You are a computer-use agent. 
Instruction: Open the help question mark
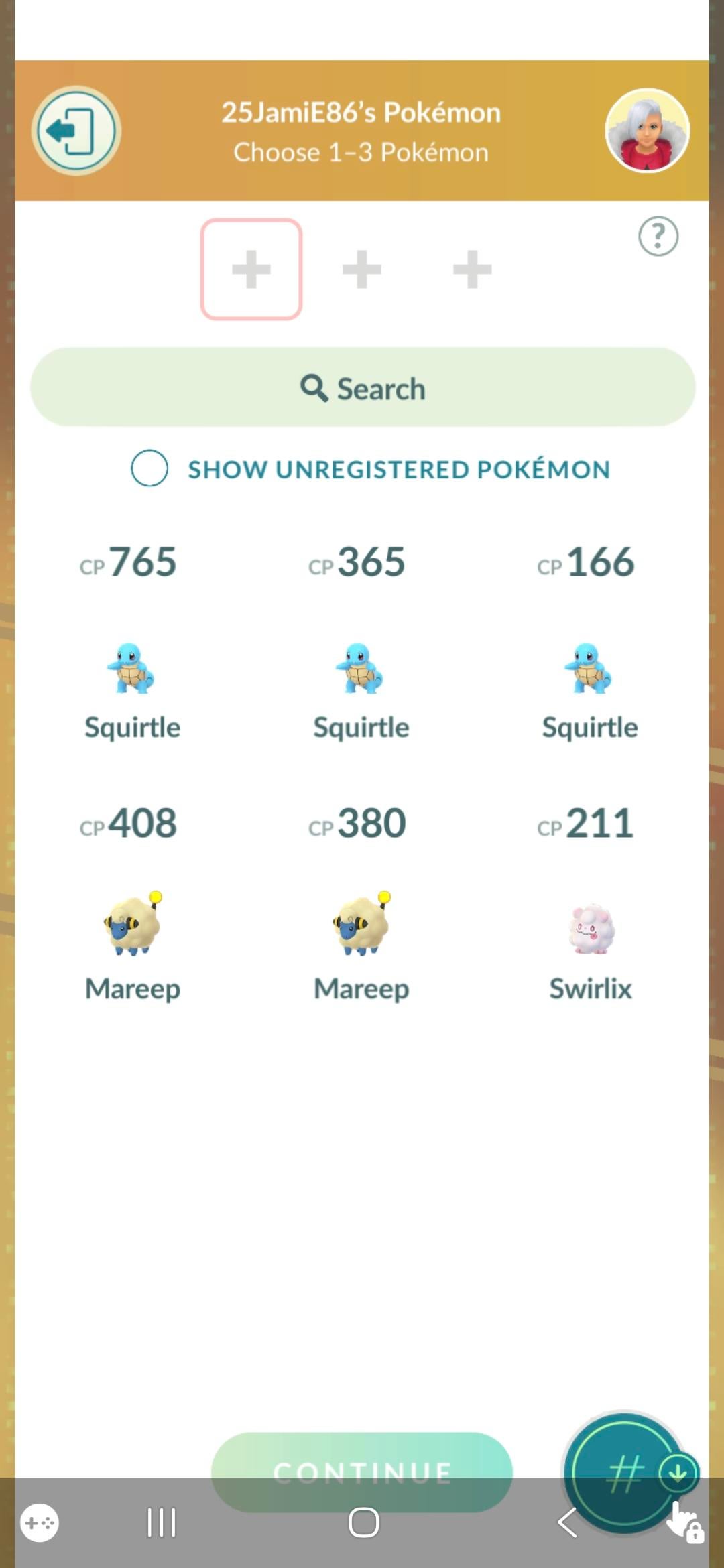pos(658,236)
